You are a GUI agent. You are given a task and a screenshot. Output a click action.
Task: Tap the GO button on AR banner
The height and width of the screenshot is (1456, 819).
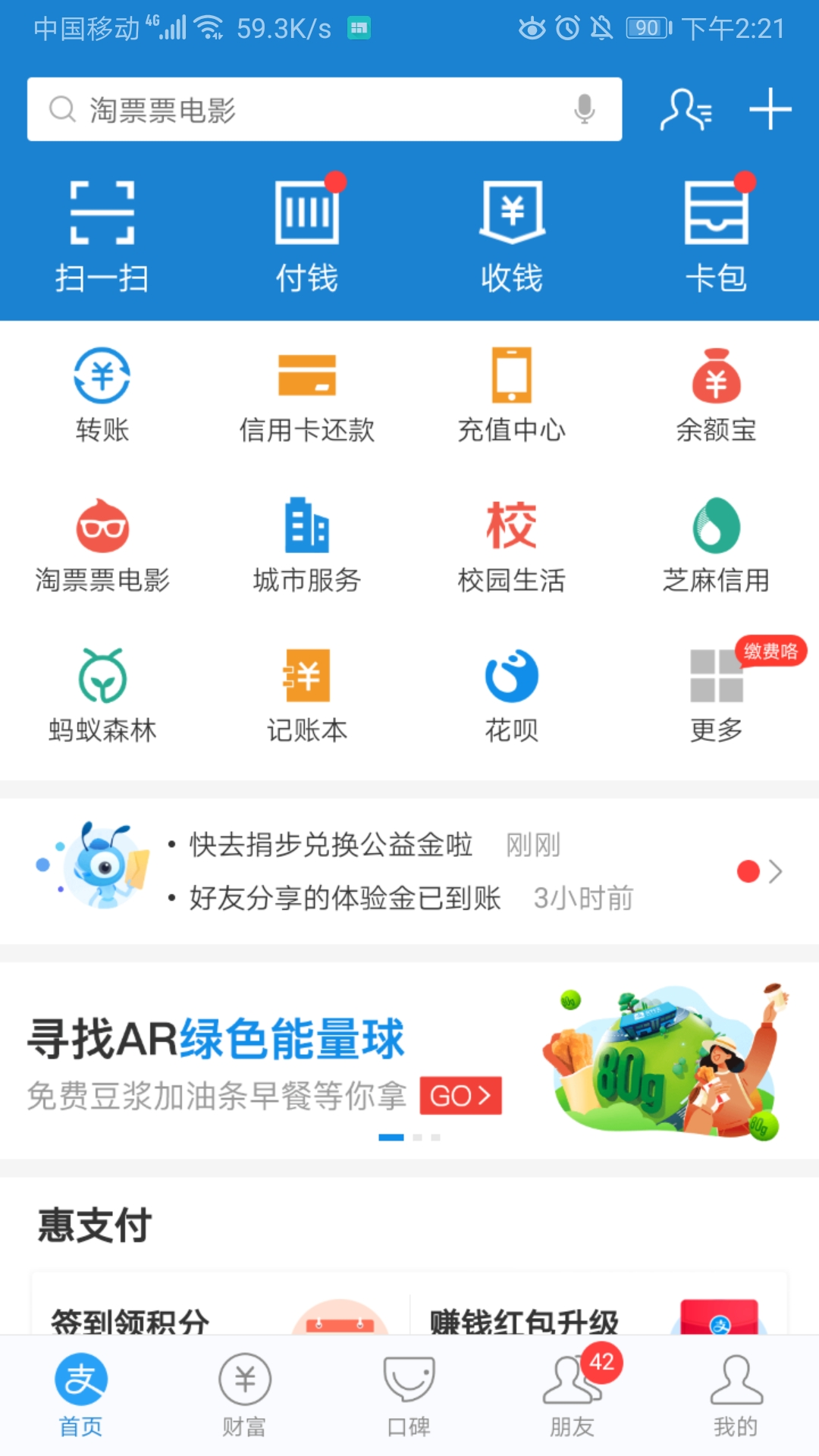click(x=460, y=1096)
